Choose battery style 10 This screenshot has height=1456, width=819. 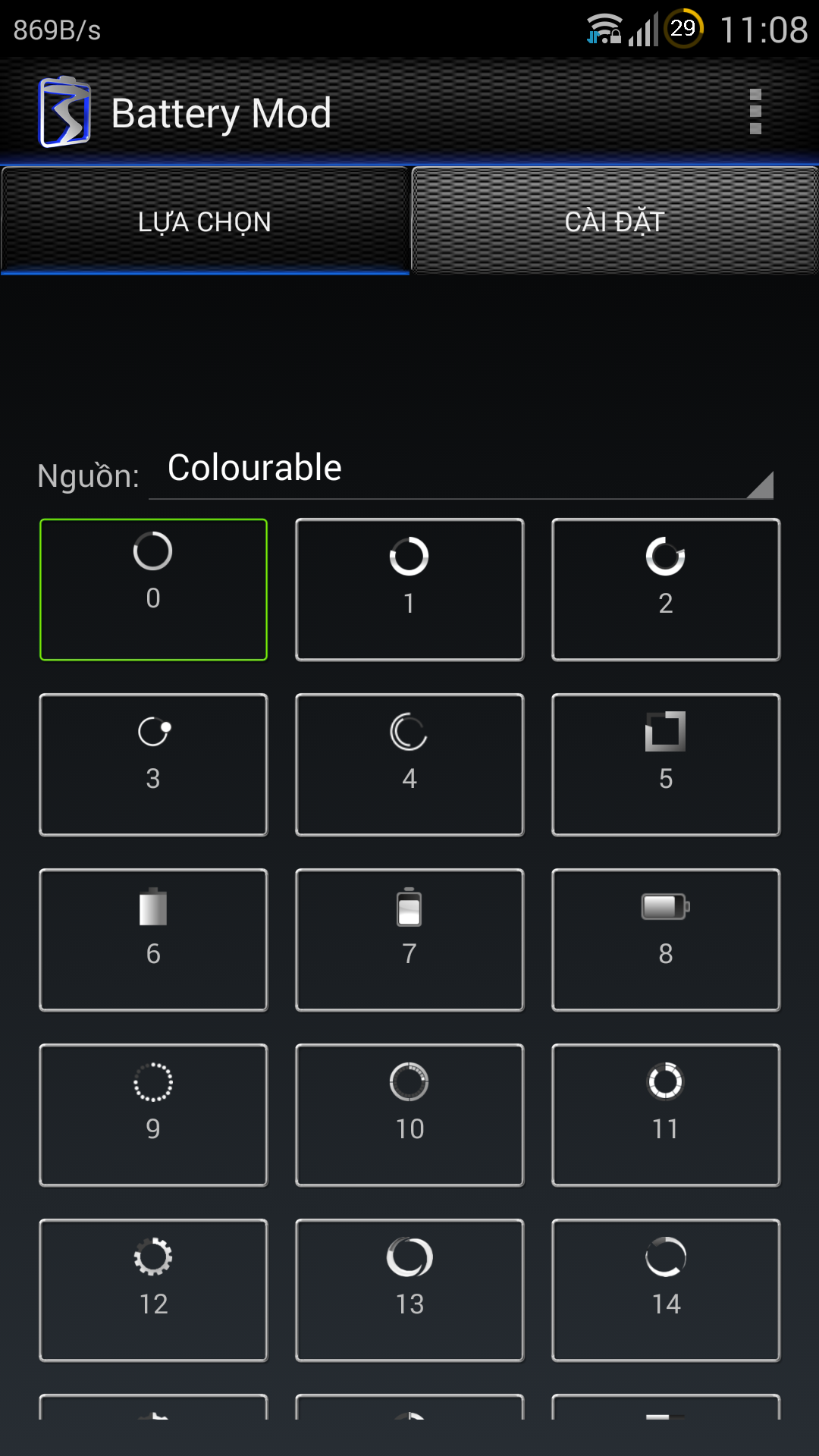click(409, 1115)
